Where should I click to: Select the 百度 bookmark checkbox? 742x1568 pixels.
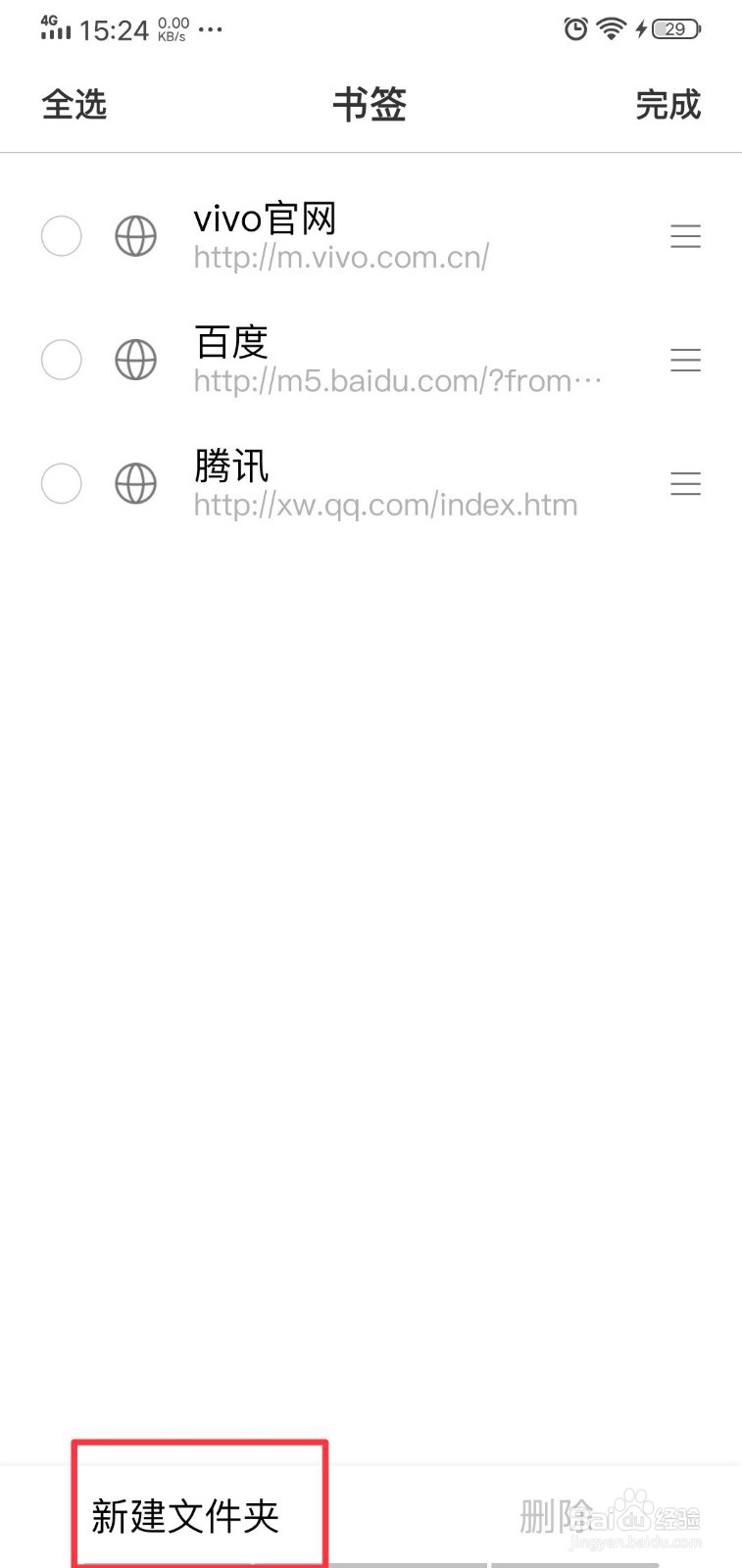(61, 360)
